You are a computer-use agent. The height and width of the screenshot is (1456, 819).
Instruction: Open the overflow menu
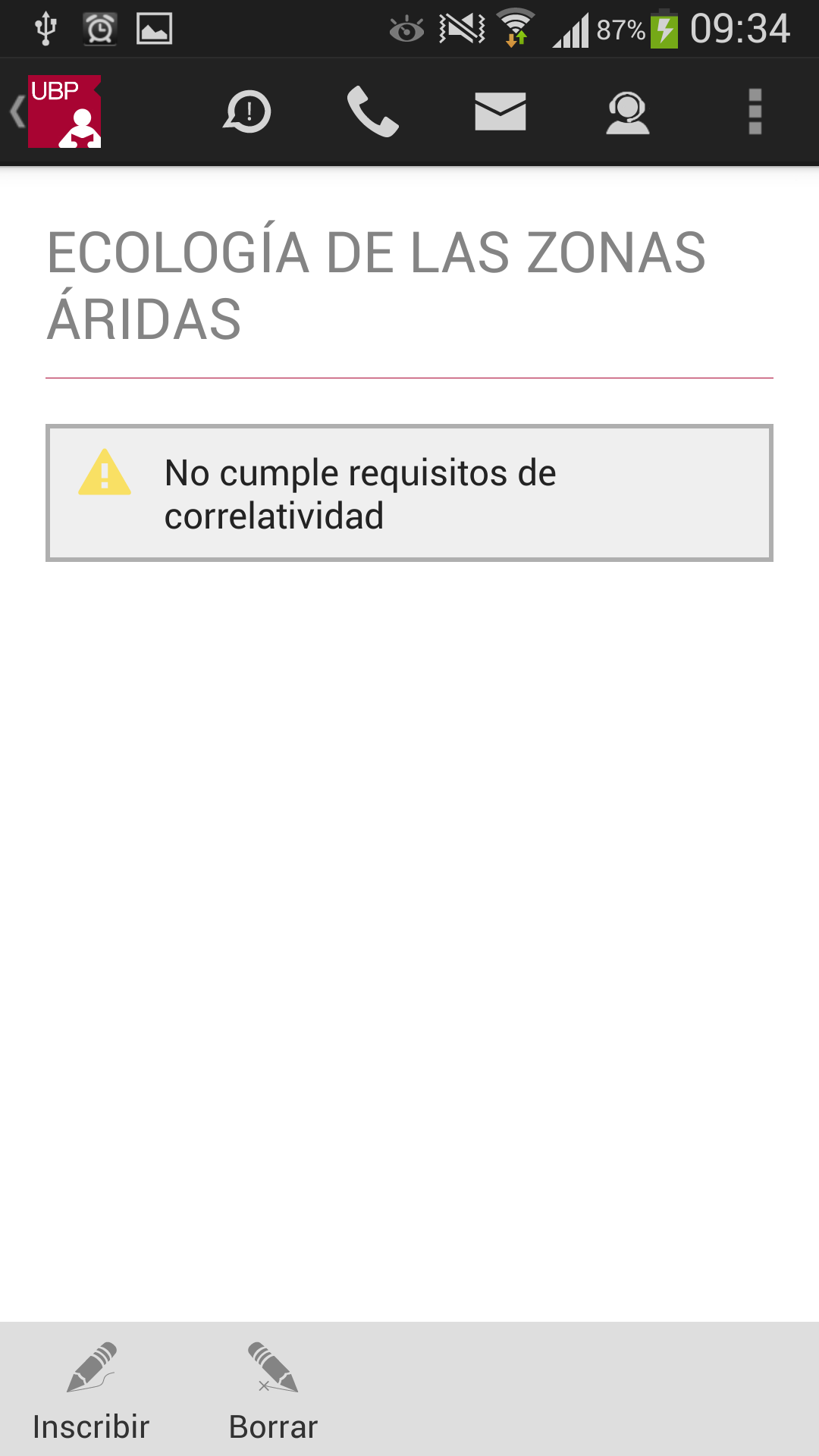(x=755, y=111)
